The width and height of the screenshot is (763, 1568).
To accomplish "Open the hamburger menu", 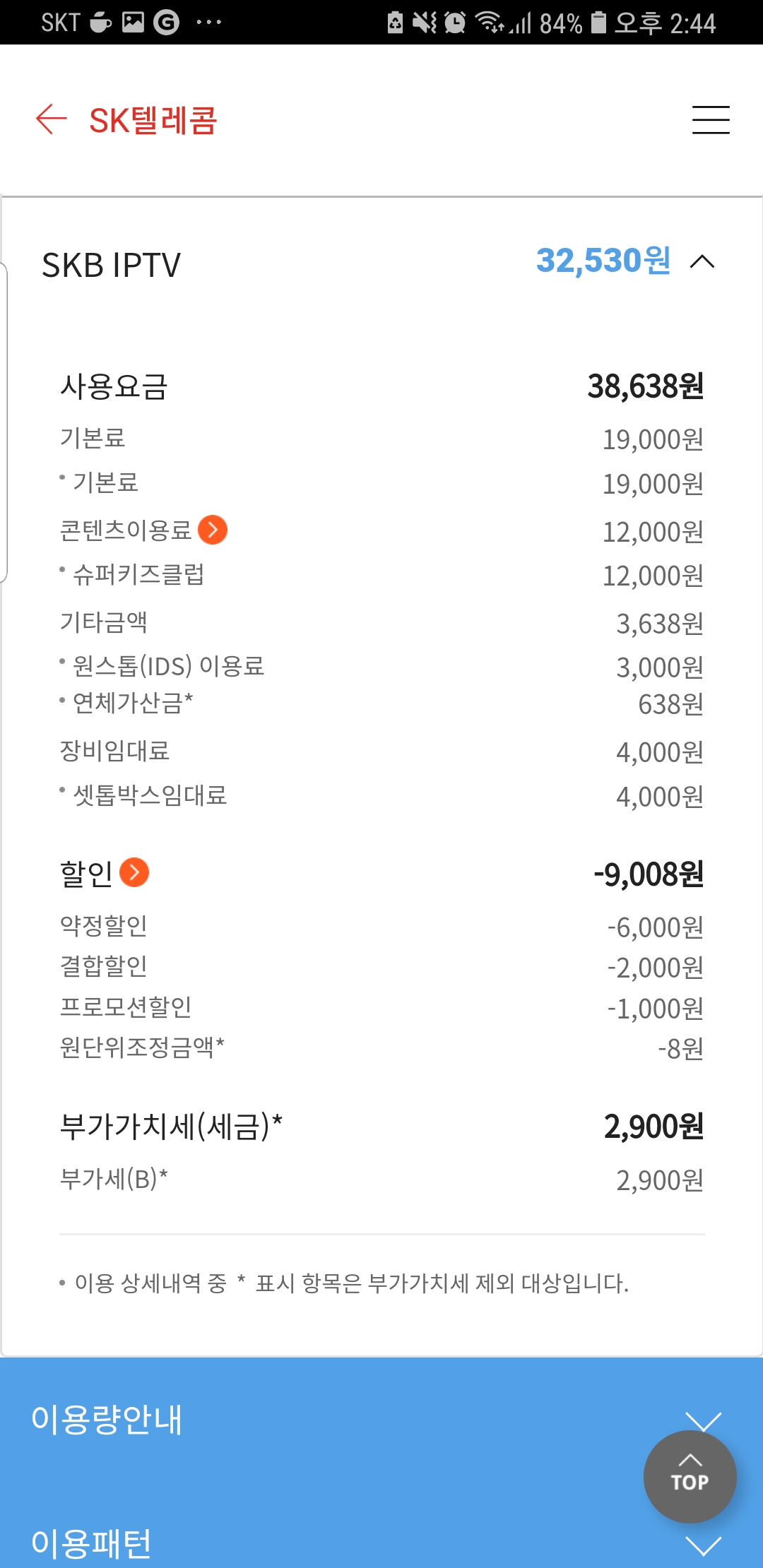I will tap(710, 119).
